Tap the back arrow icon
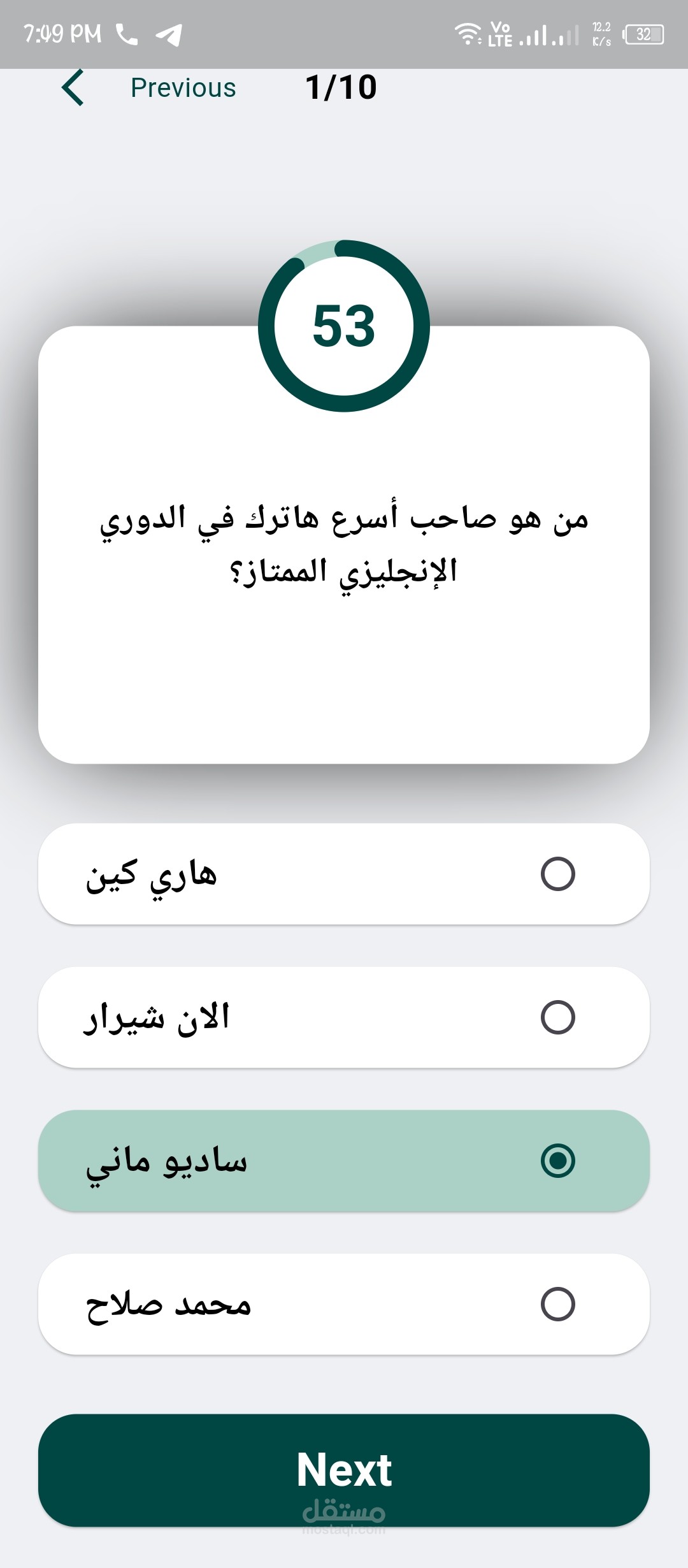The image size is (688, 1568). pos(73,87)
